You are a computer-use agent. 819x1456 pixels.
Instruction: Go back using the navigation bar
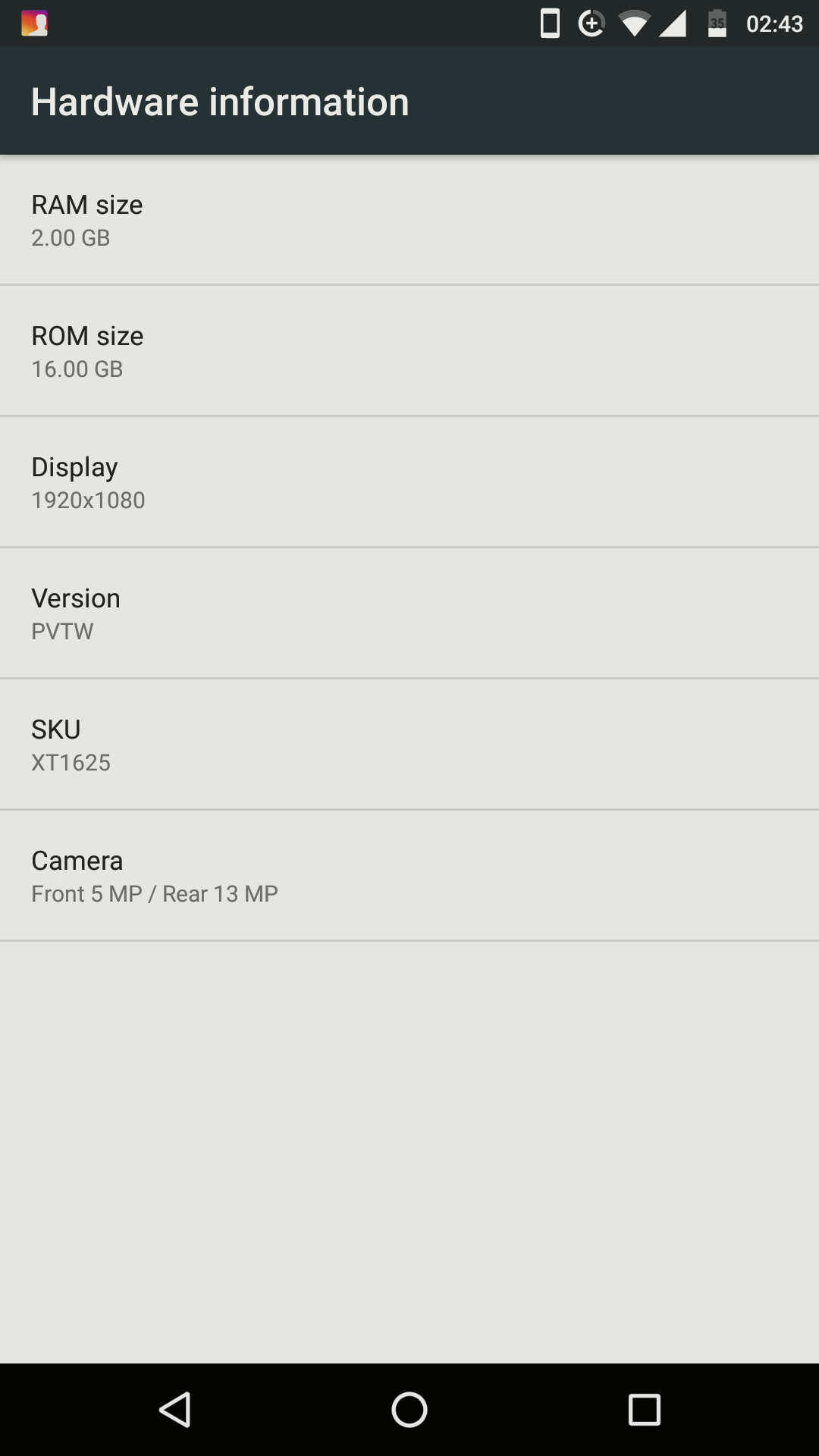pos(175,1410)
